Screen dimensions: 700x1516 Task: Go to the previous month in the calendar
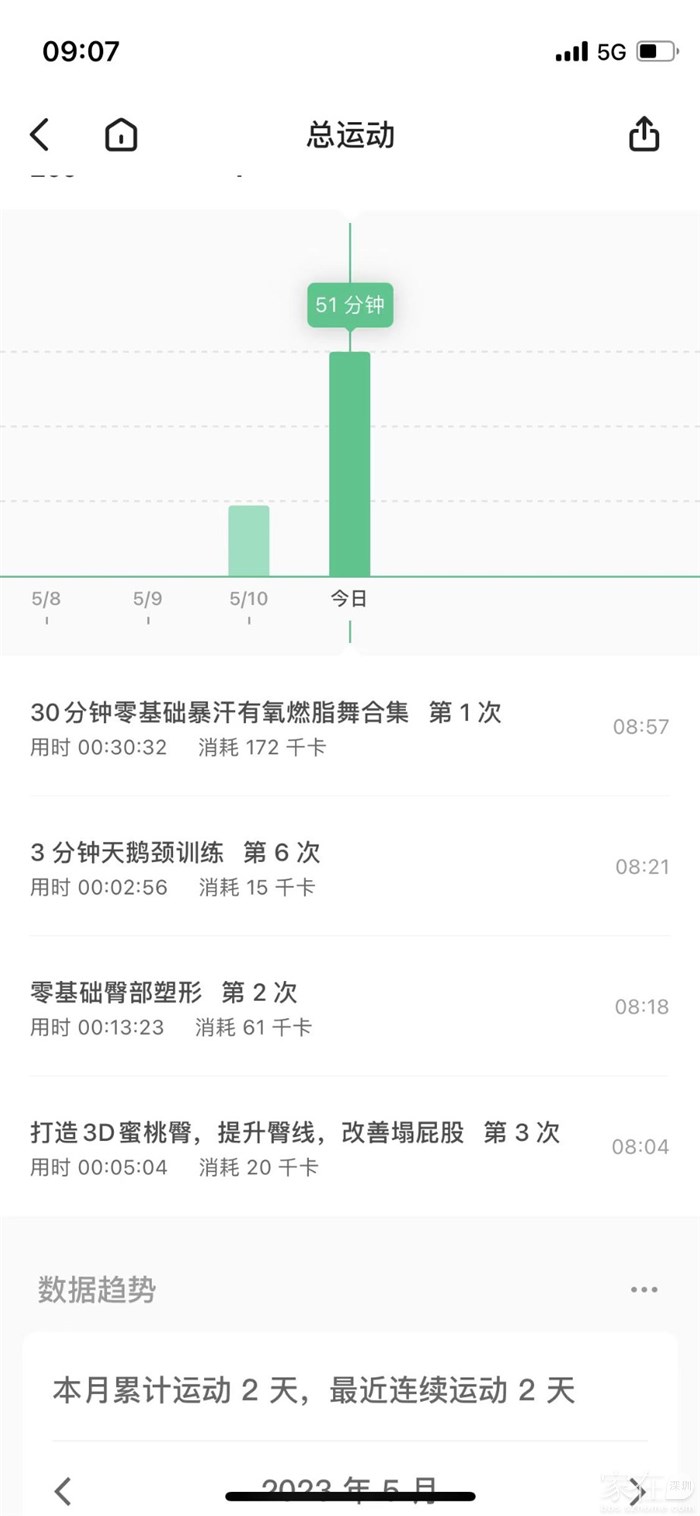tap(63, 1491)
